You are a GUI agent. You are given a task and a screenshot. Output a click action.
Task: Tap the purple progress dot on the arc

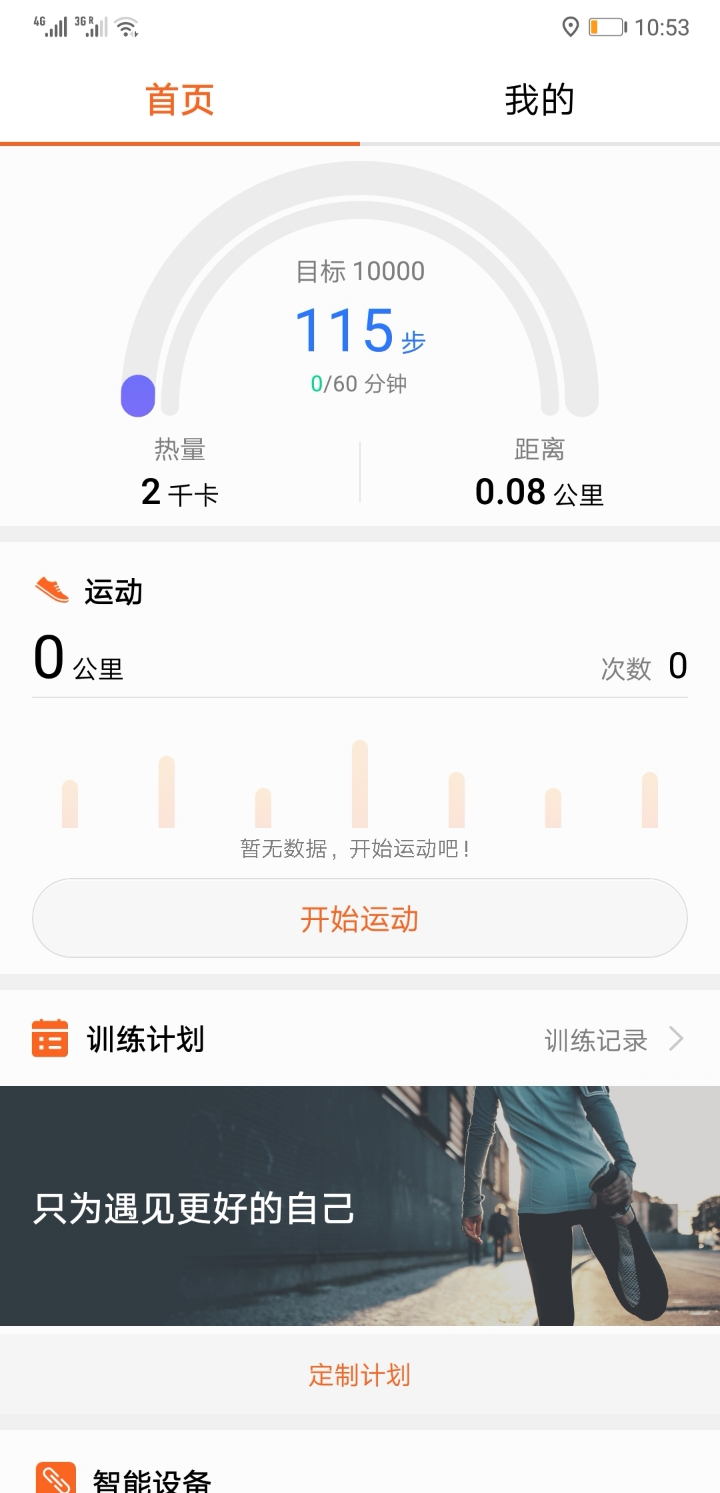138,396
